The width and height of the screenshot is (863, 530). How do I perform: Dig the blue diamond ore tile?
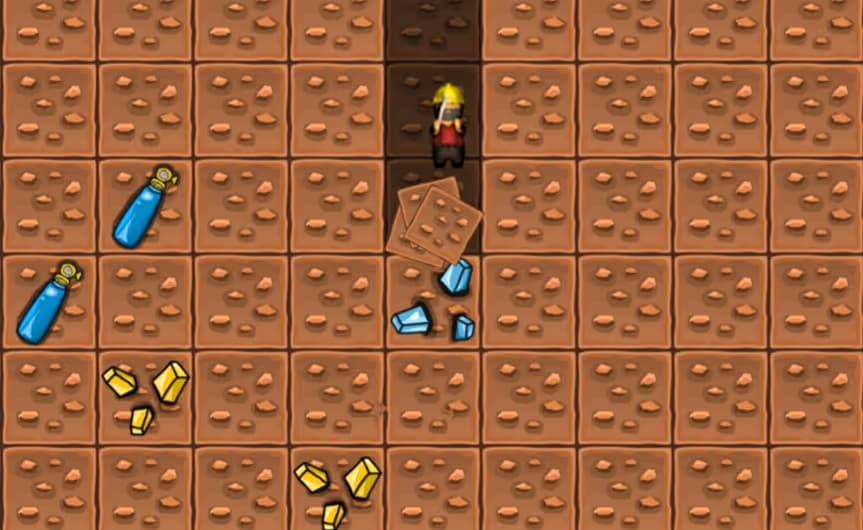(433, 303)
